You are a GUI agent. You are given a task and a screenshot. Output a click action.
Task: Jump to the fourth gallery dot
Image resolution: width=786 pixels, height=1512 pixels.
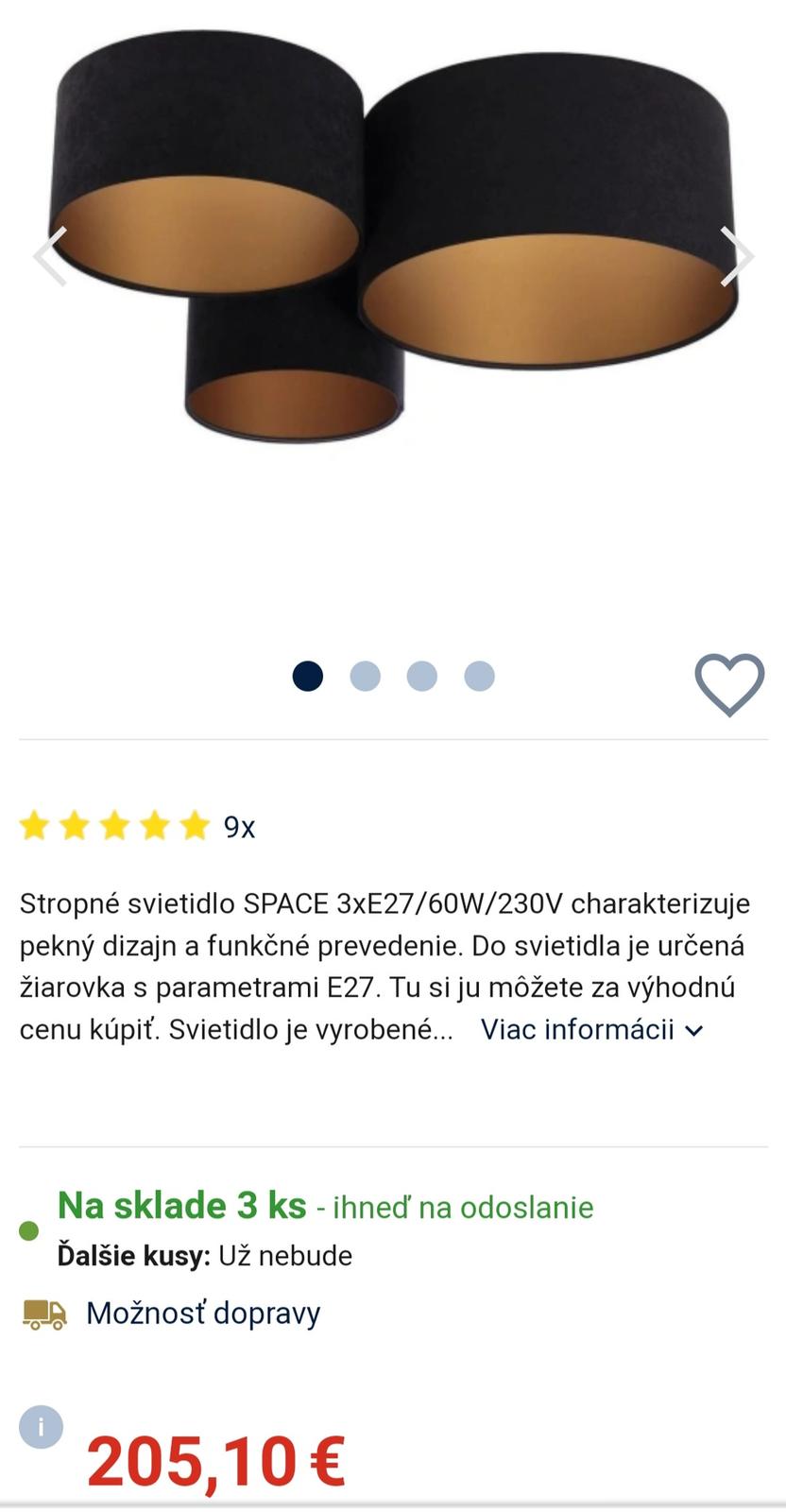click(479, 677)
